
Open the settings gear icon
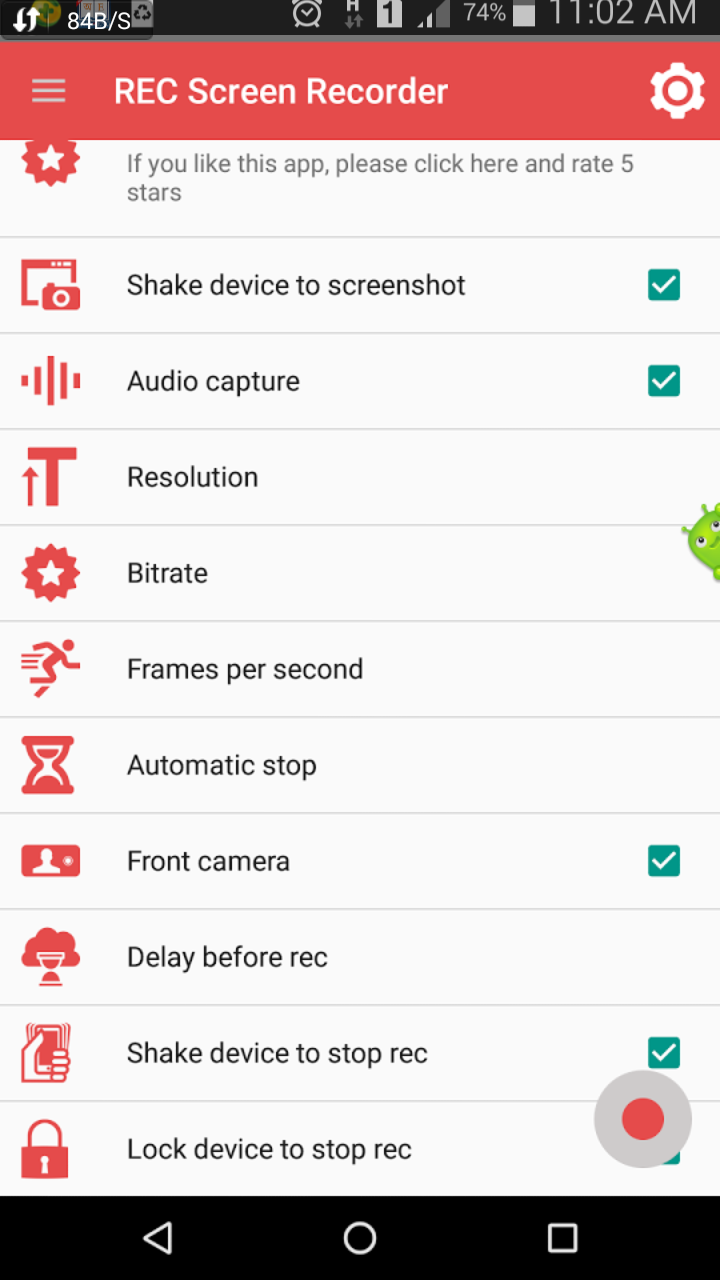[677, 91]
